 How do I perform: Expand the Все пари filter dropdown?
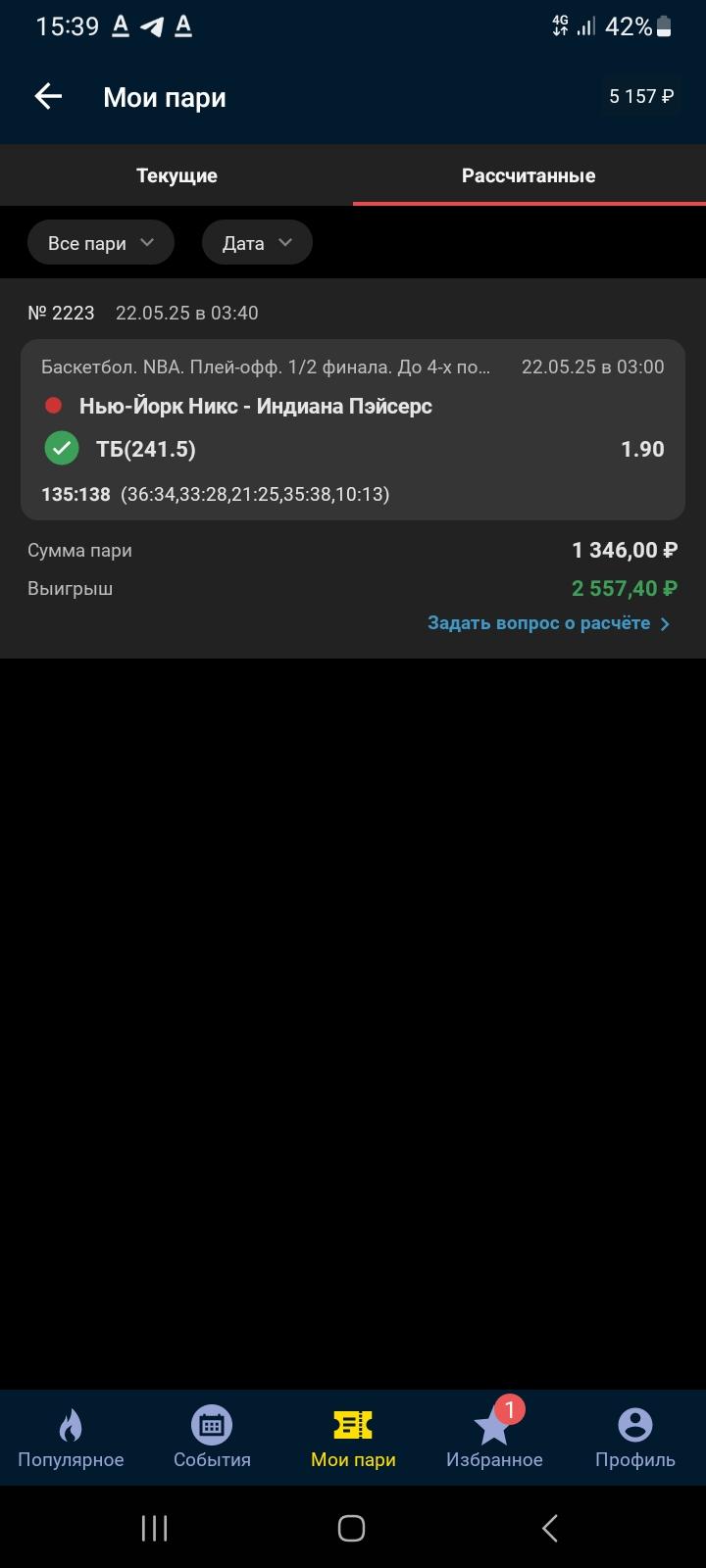click(x=101, y=243)
